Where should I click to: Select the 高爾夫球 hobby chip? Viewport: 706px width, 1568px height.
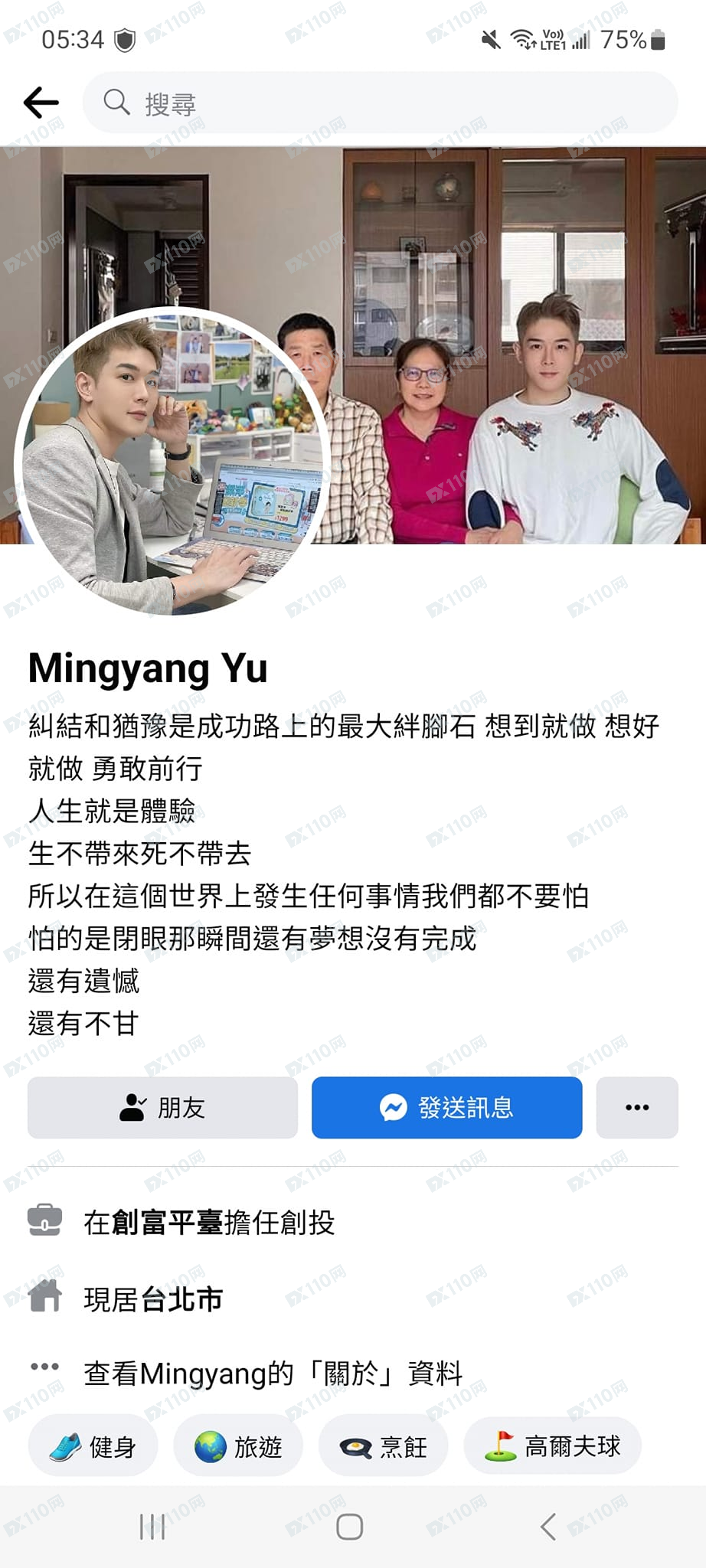point(552,1446)
